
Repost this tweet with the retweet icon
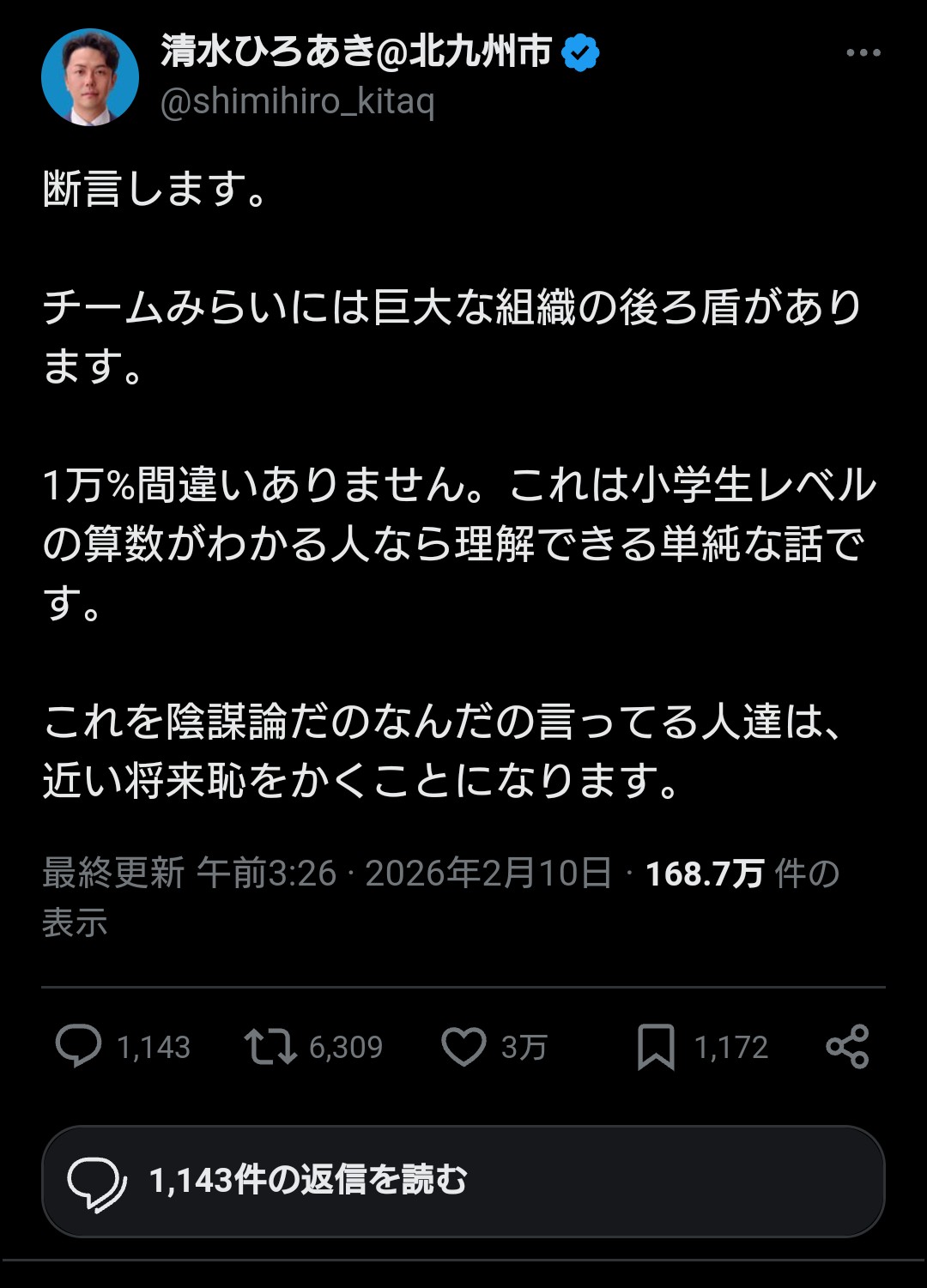click(270, 1046)
